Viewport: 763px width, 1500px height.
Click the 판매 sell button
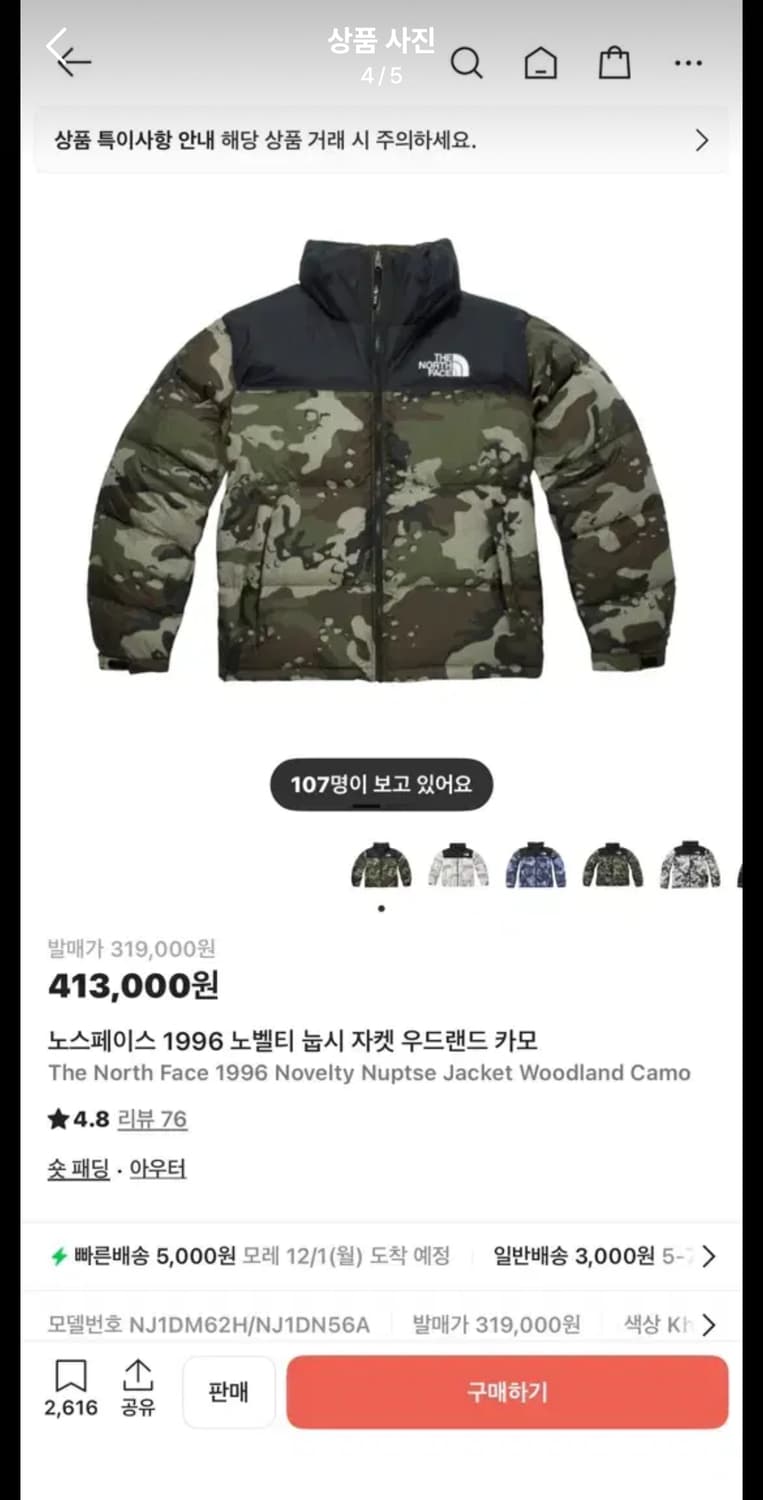(x=228, y=1391)
